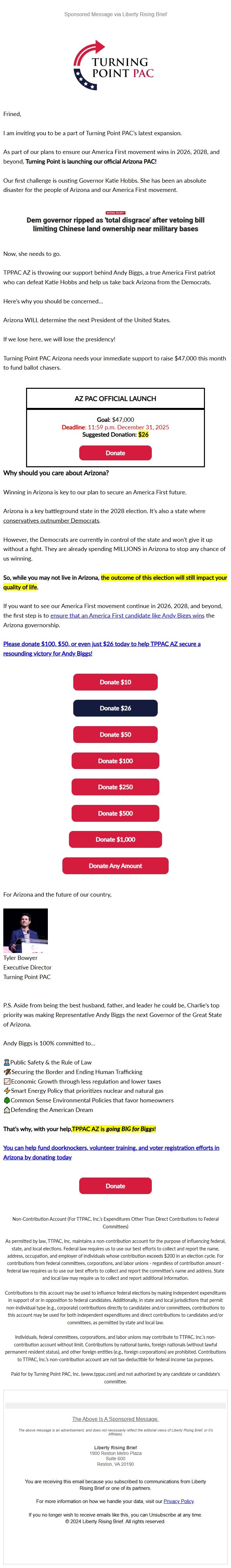This screenshot has width=231, height=1568.
Task: Tap Donate below the doorknockers link
Action: [115, 1185]
